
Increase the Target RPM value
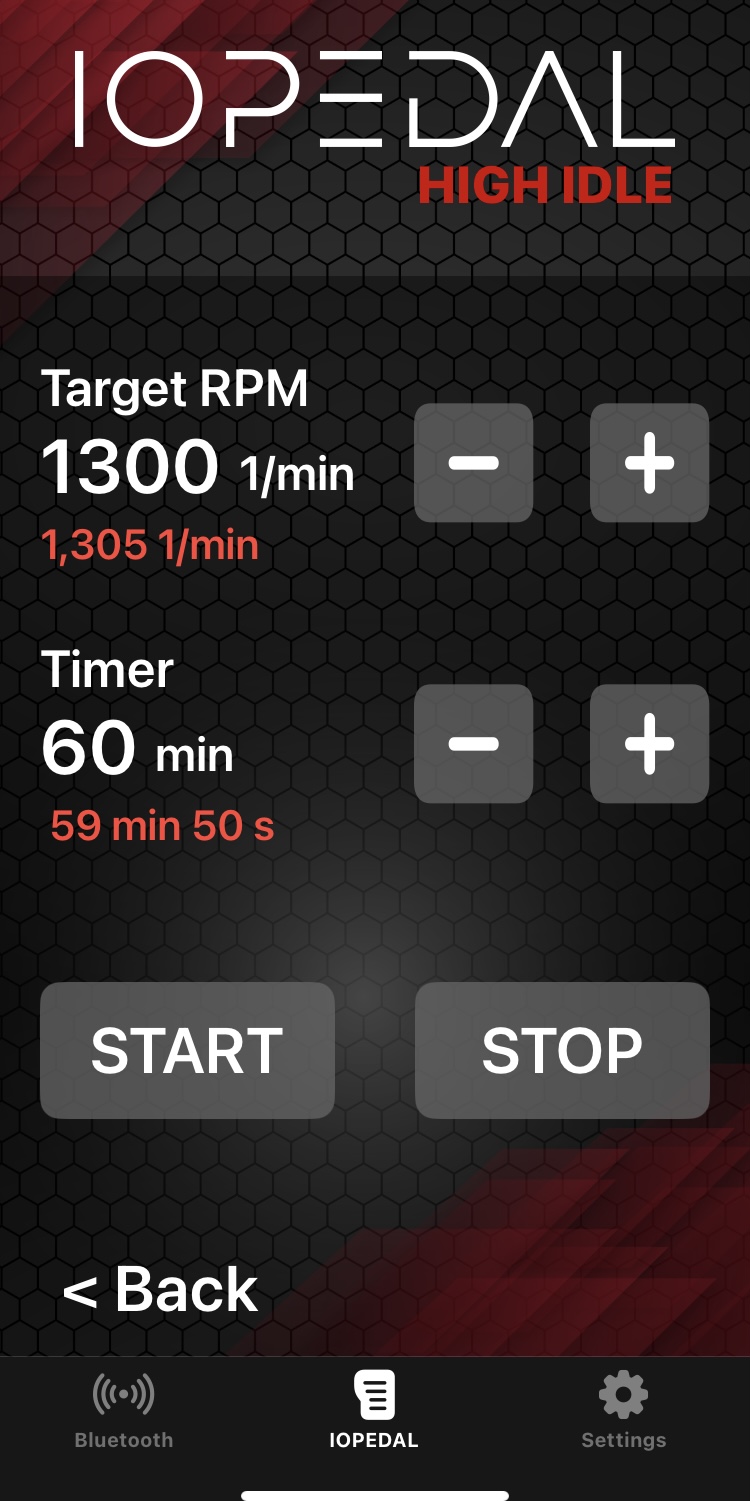[649, 463]
